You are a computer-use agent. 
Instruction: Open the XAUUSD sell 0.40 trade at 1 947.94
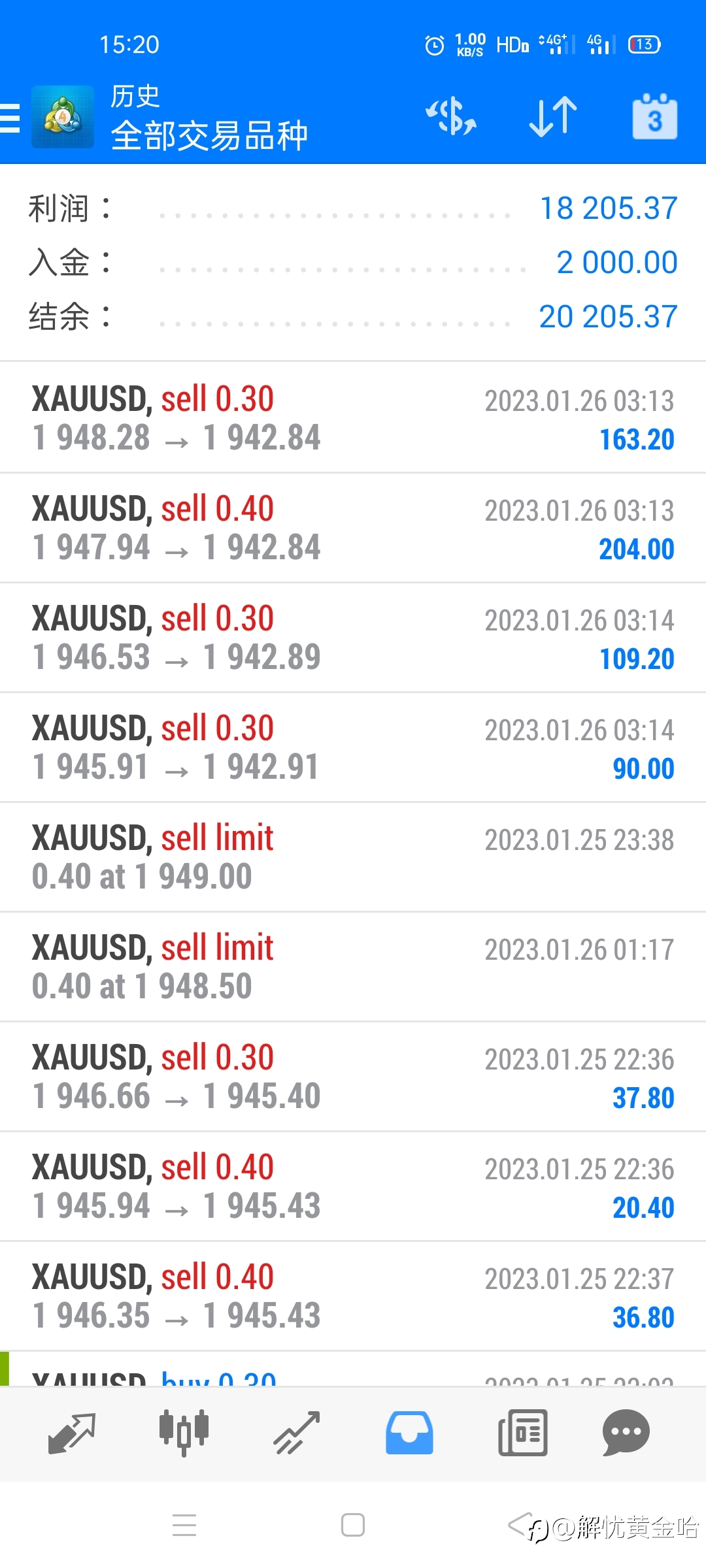point(353,528)
